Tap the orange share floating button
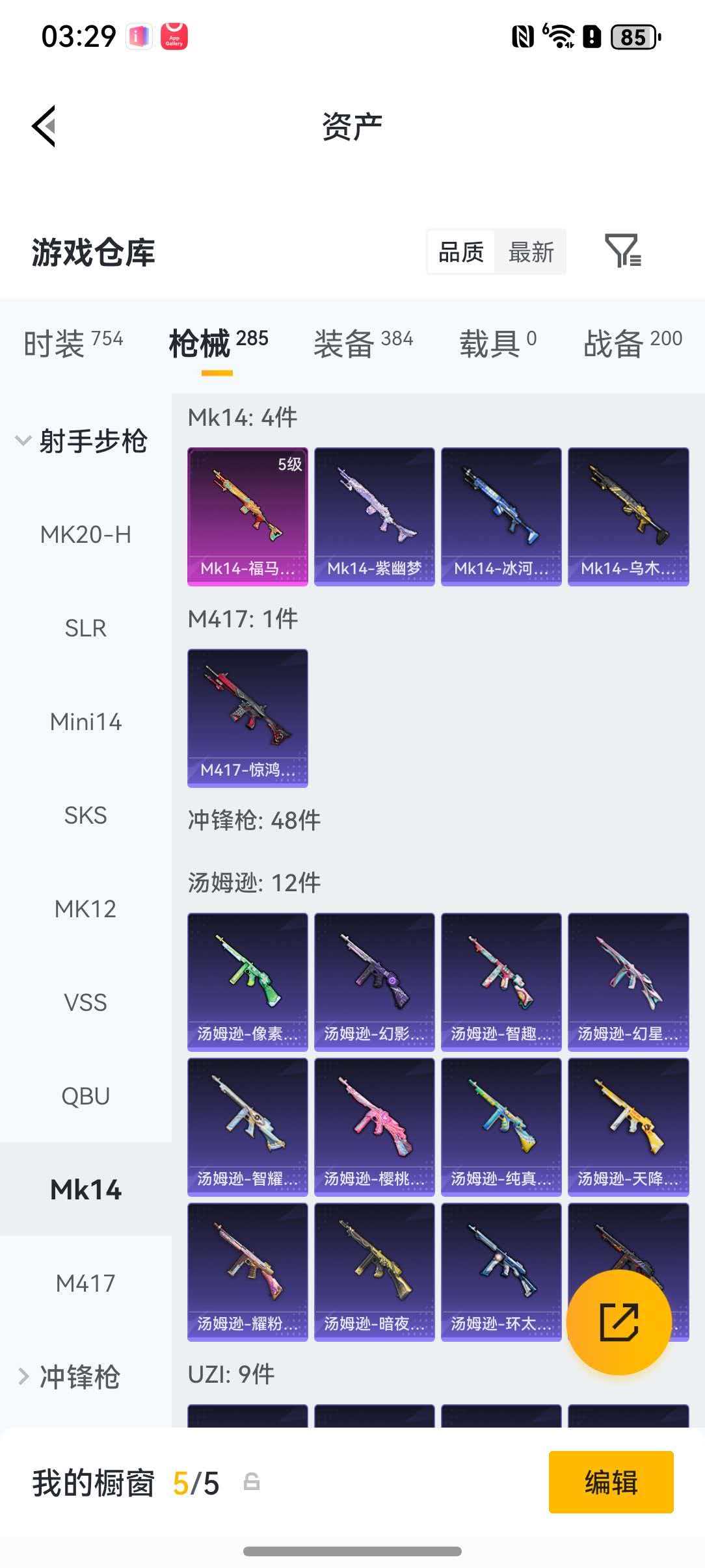The height and width of the screenshot is (1568, 705). (x=619, y=1322)
